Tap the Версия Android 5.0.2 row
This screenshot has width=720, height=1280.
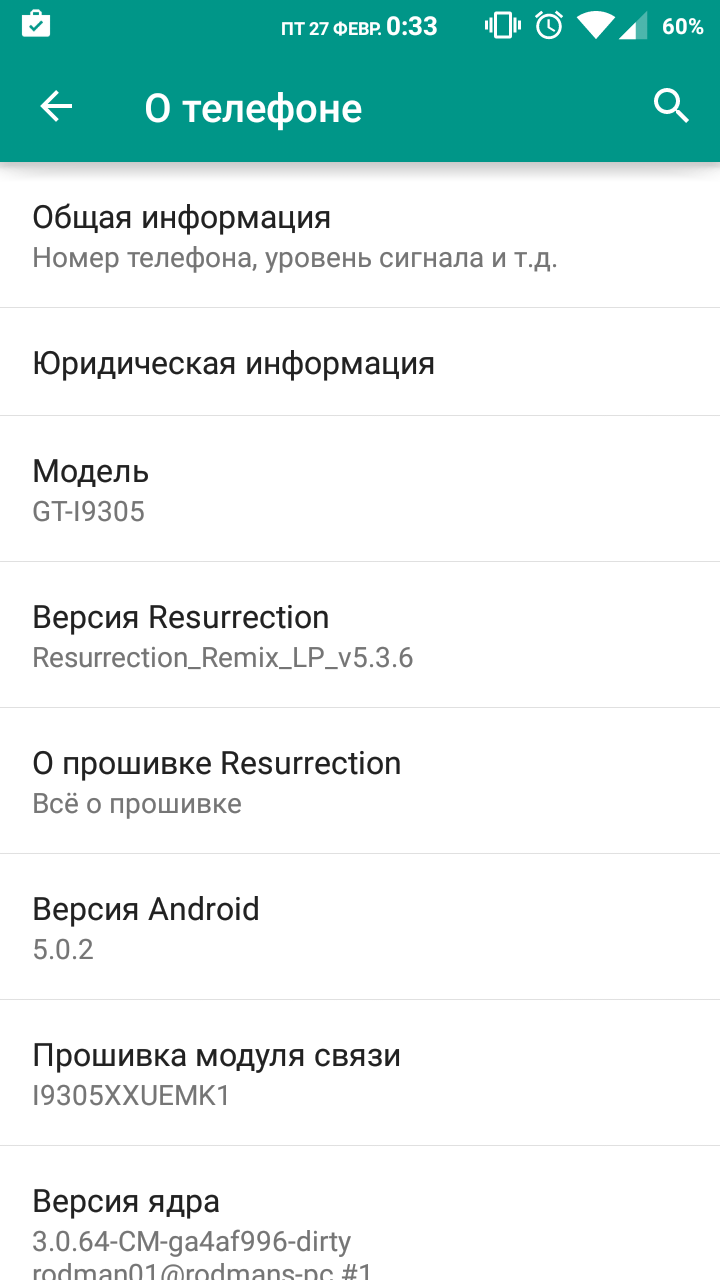pyautogui.click(x=360, y=927)
